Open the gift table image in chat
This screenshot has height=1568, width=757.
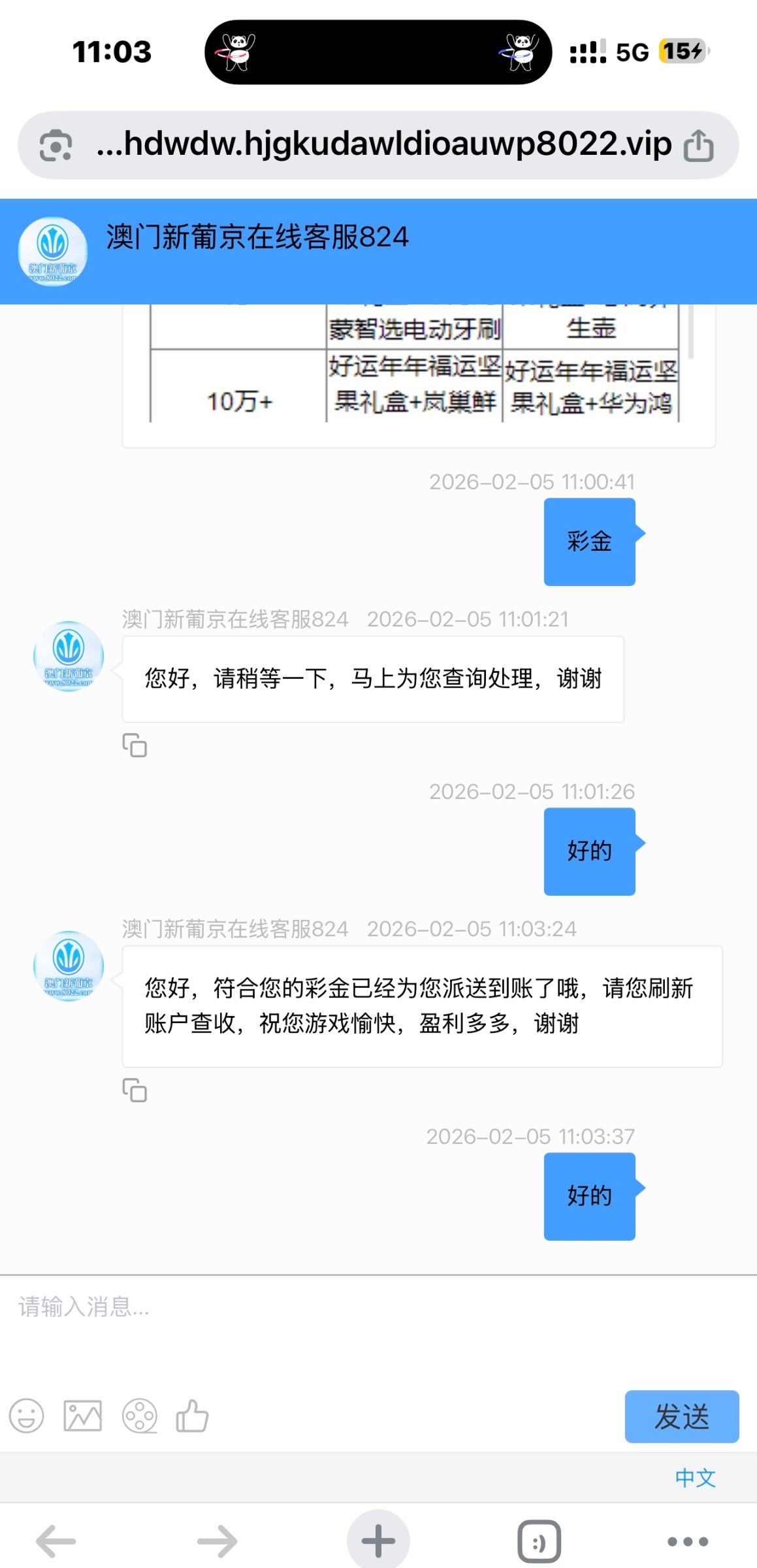(418, 366)
